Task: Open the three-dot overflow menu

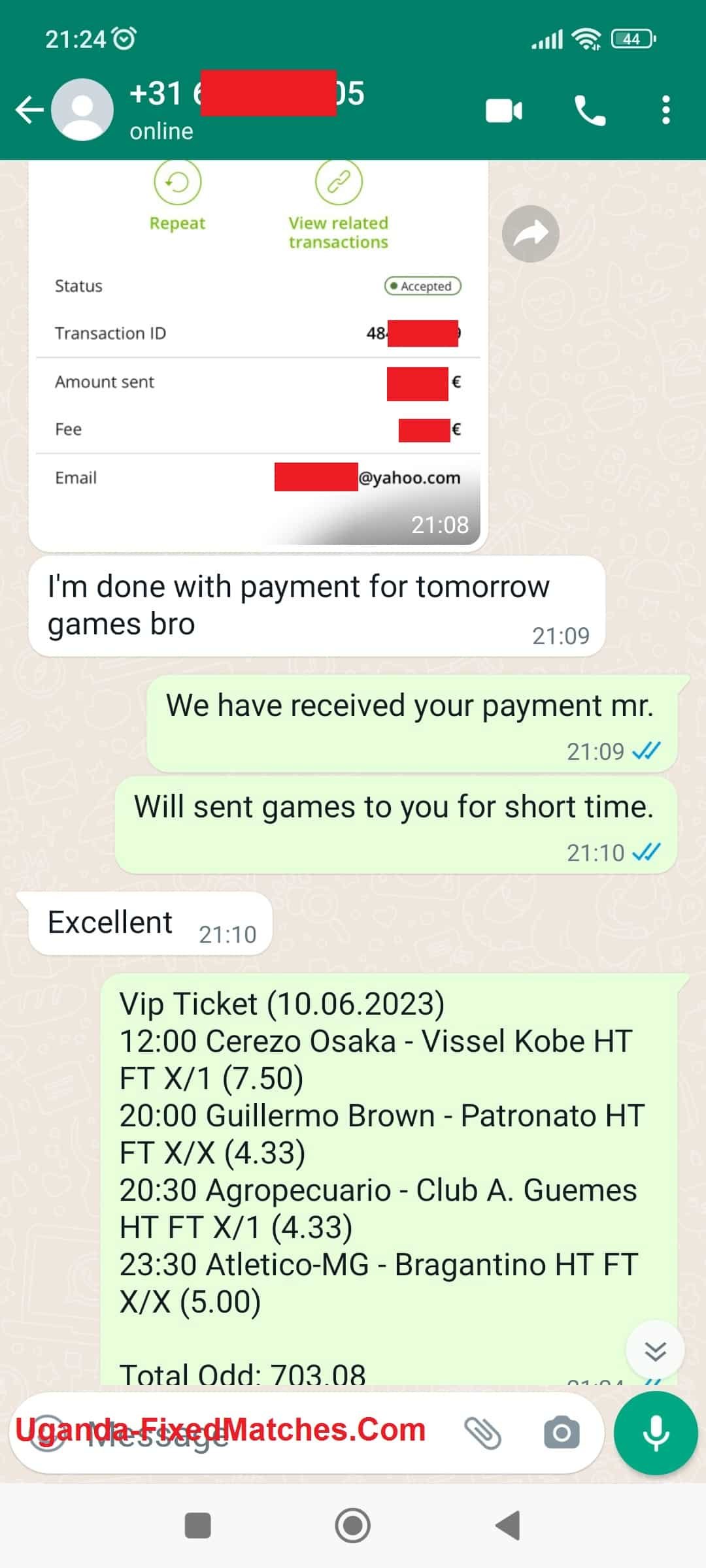Action: 665,110
